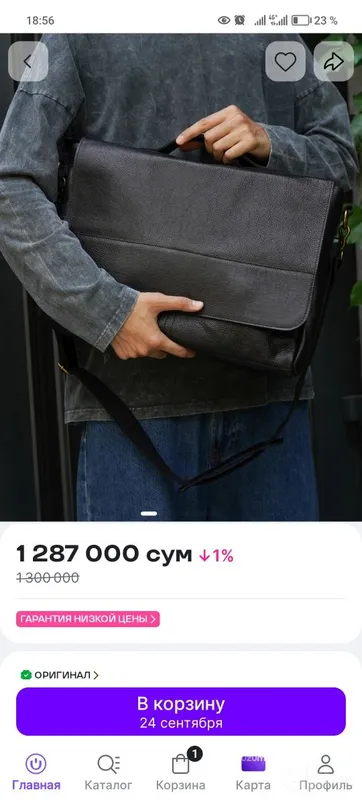
Task: Go to the Корзина tab
Action: pyautogui.click(x=180, y=772)
